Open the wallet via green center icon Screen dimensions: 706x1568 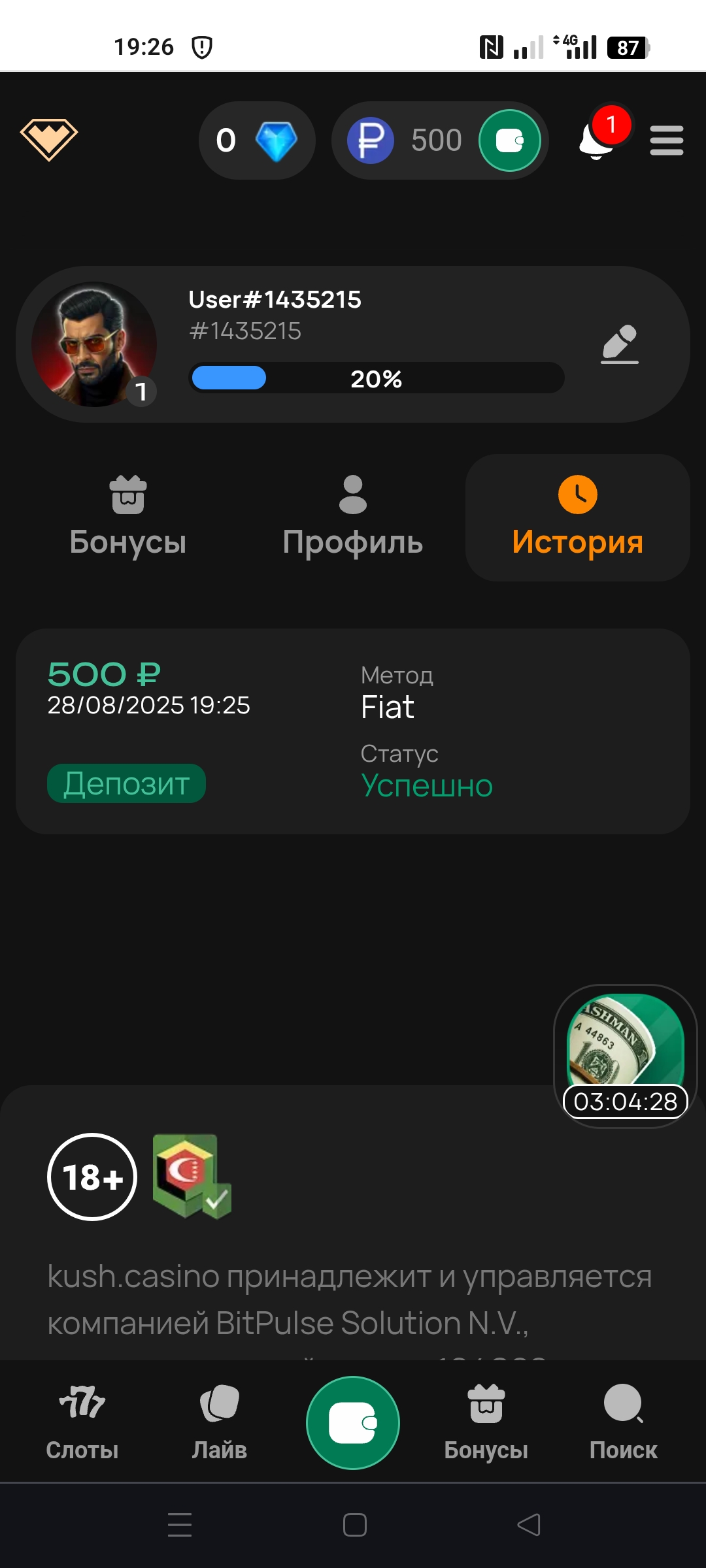[x=352, y=1423]
